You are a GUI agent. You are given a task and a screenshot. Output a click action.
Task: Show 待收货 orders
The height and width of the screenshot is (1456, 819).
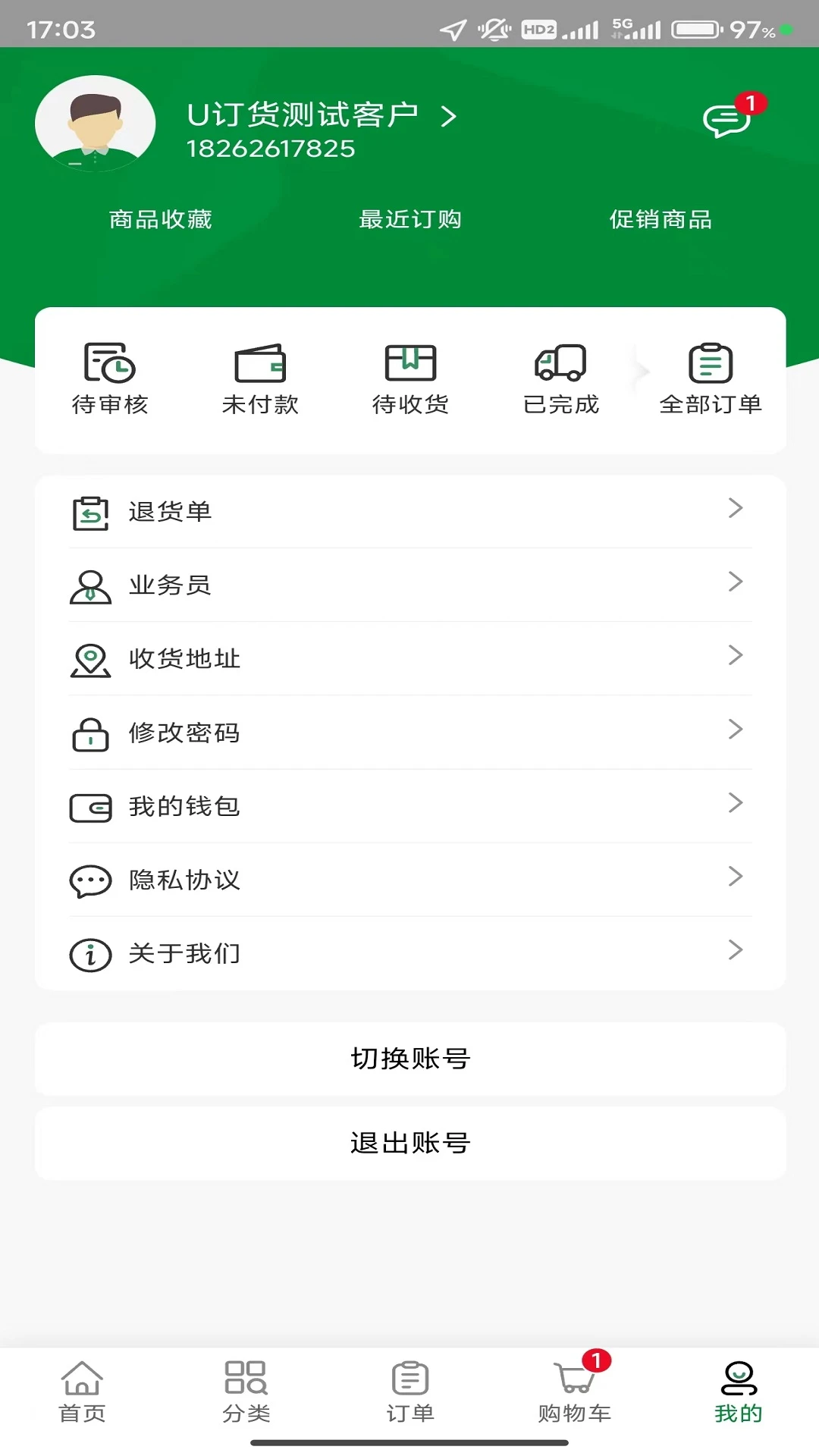[410, 379]
